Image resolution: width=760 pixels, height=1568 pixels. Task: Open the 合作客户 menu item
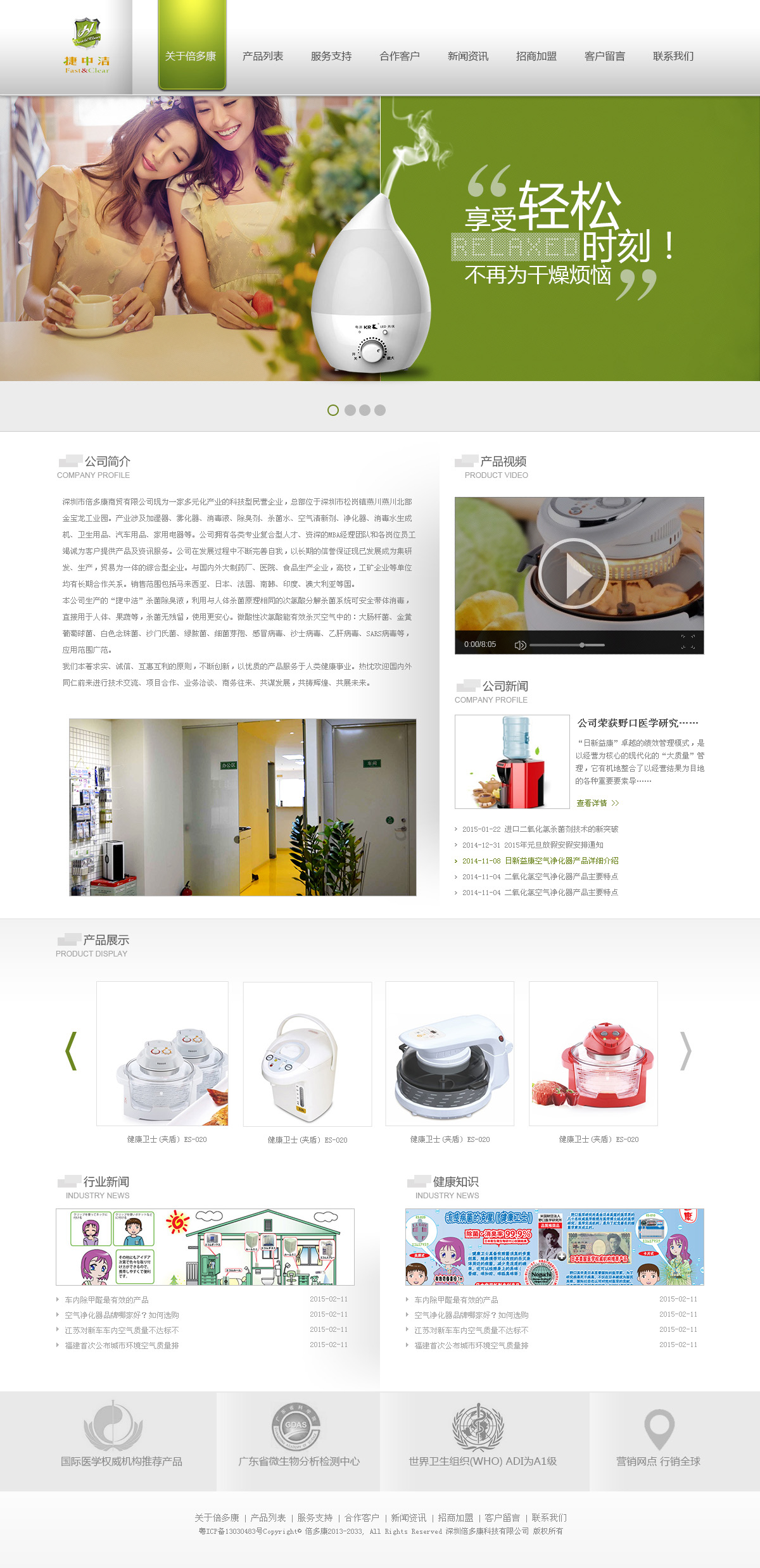(399, 56)
